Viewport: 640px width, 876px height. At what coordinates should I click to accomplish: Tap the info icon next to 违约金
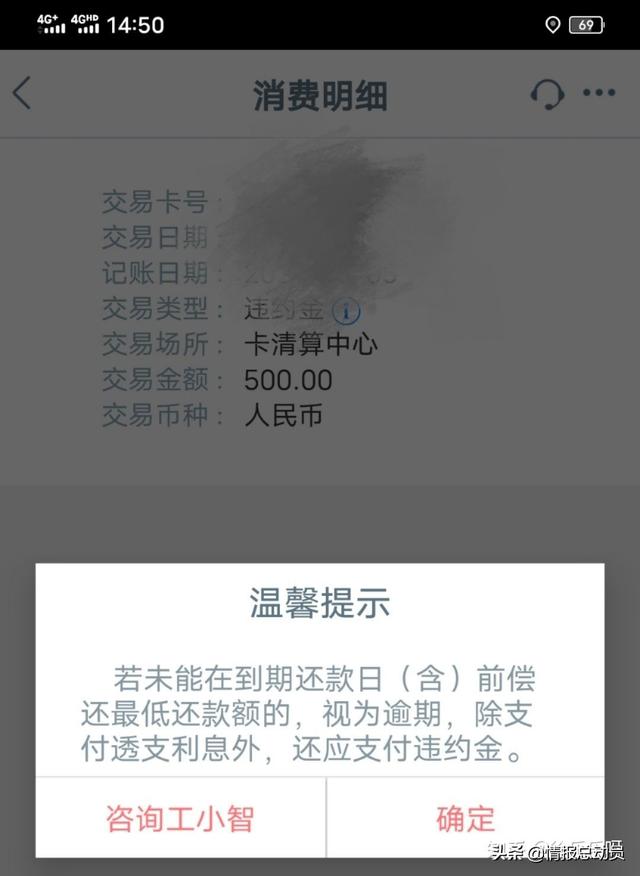click(x=345, y=310)
